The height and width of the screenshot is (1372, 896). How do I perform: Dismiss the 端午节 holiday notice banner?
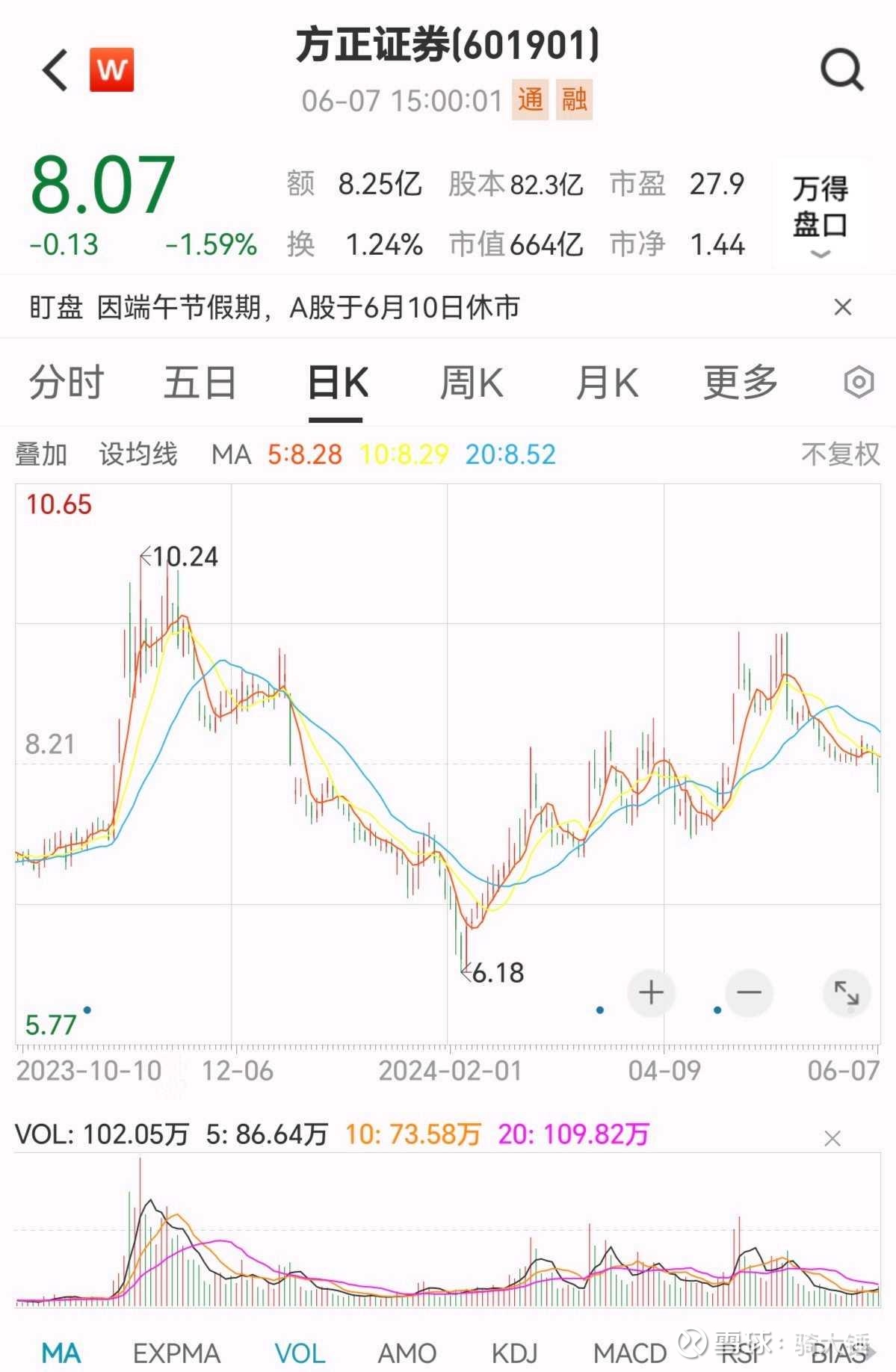point(841,306)
